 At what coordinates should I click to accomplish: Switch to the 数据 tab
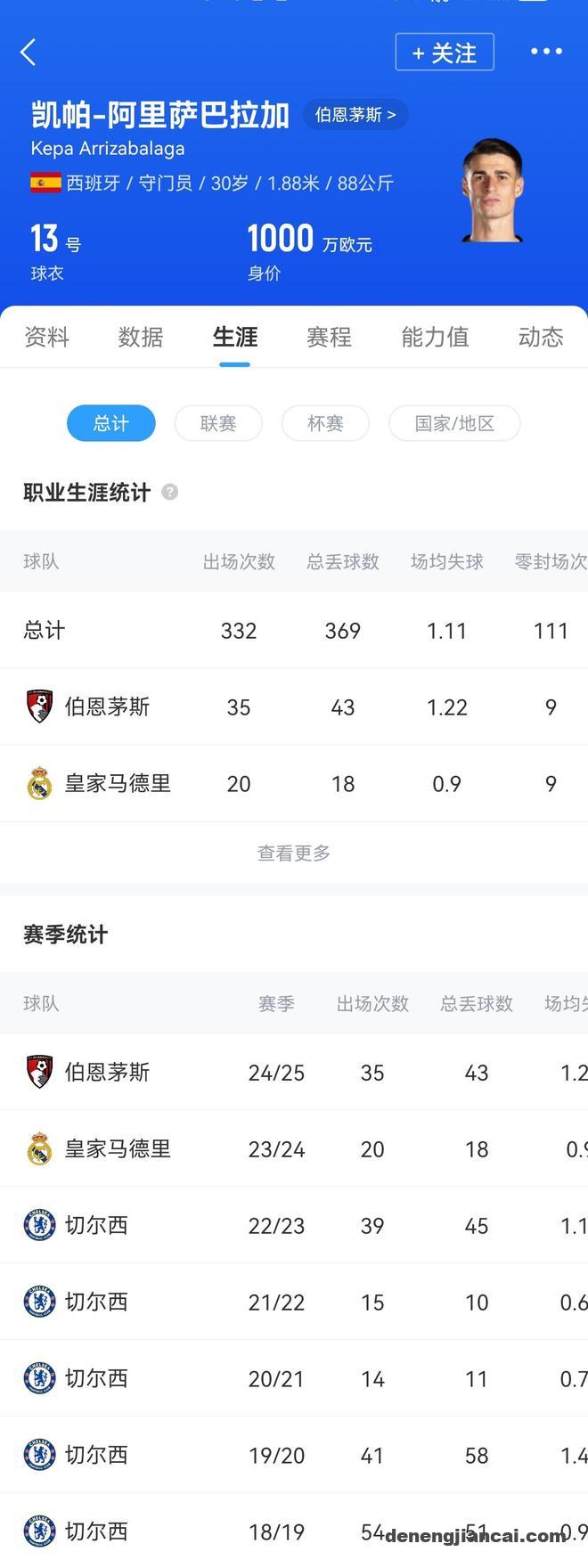(x=141, y=337)
